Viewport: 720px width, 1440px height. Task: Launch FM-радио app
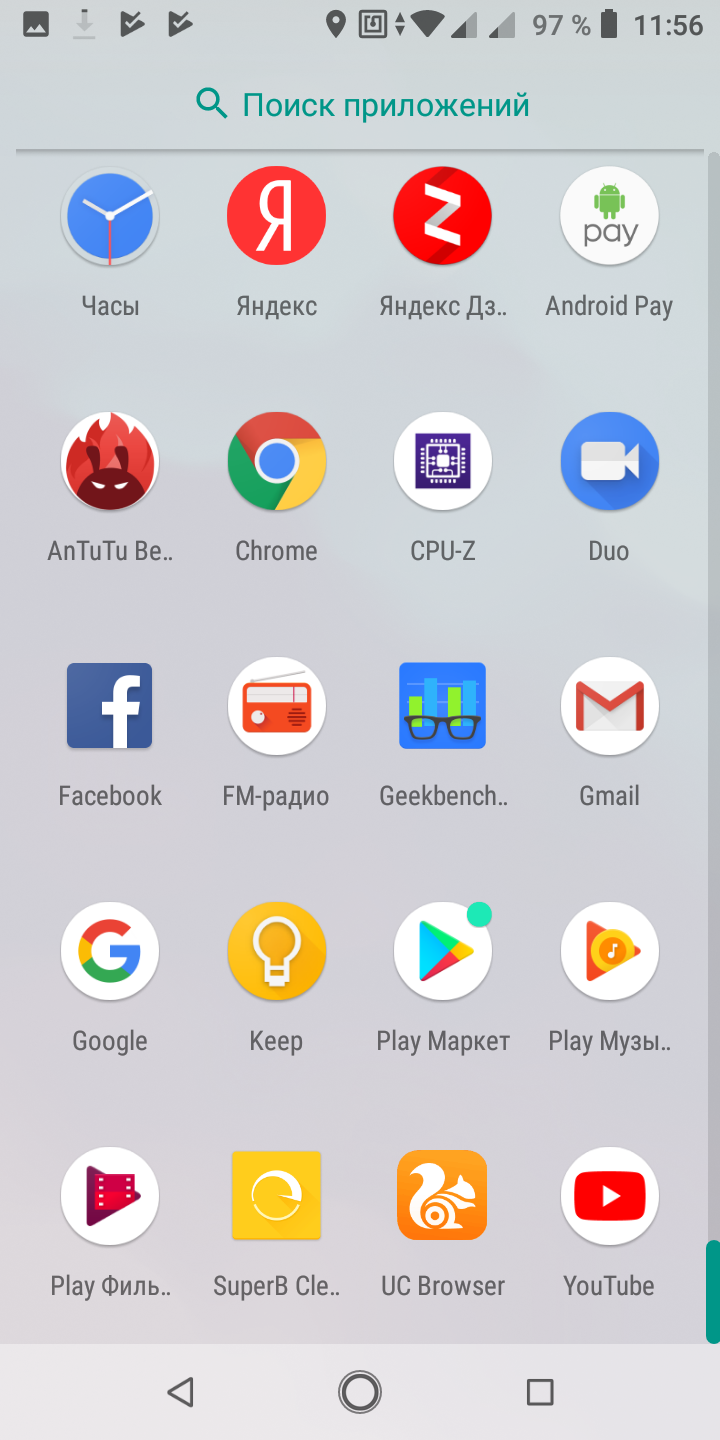(276, 706)
